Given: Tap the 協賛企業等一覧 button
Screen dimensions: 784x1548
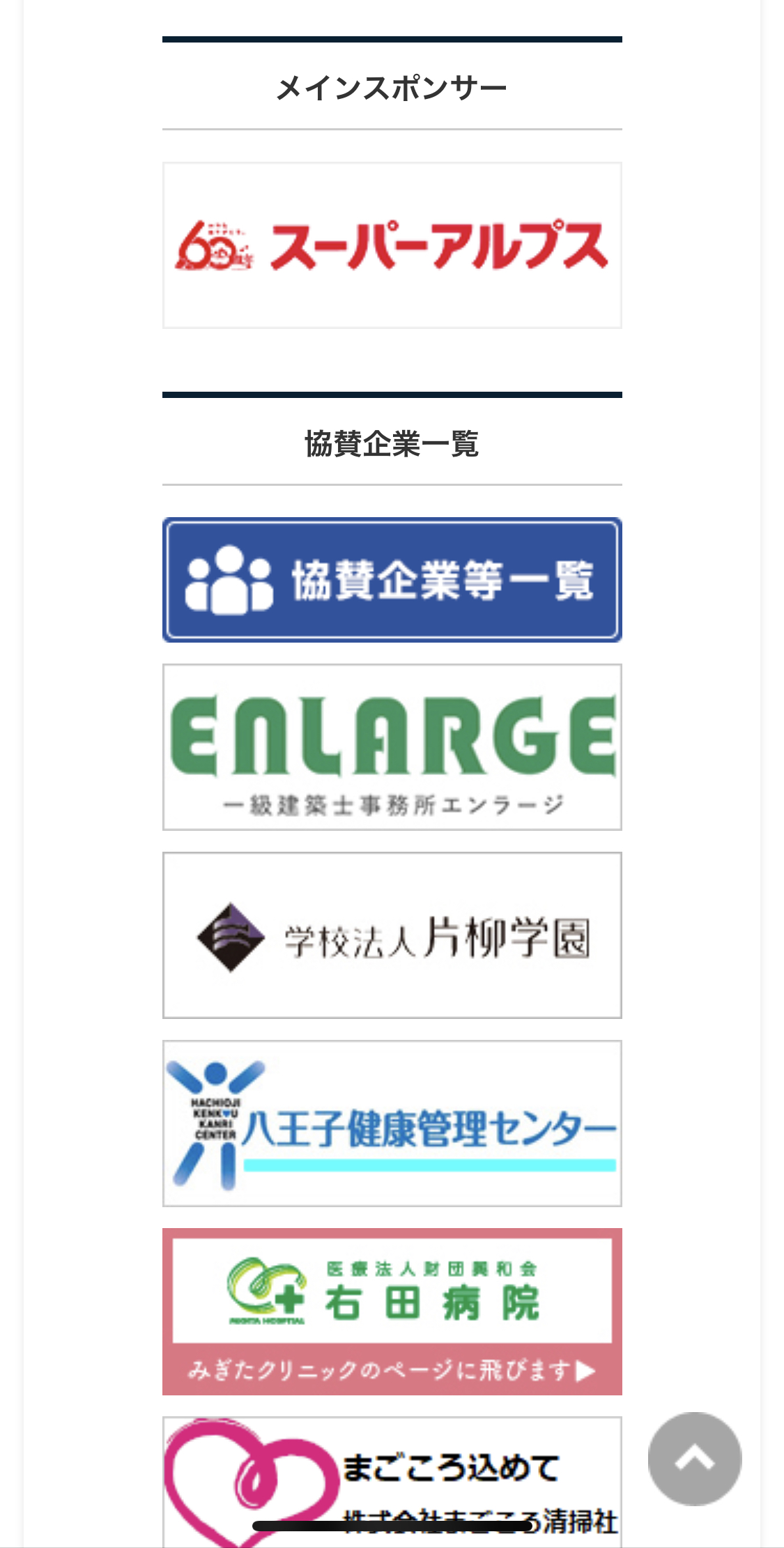Looking at the screenshot, I should 392,579.
